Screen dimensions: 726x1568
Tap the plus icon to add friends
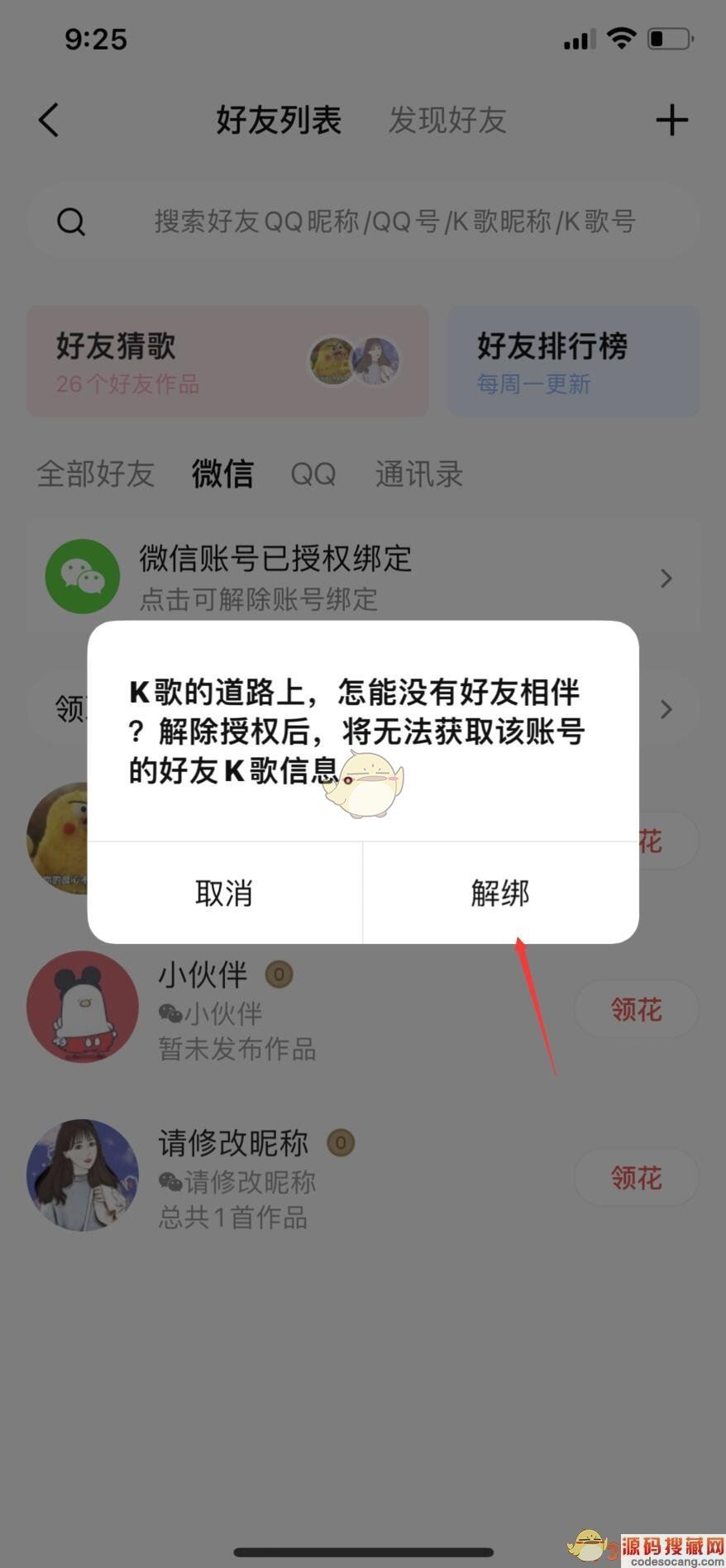671,121
